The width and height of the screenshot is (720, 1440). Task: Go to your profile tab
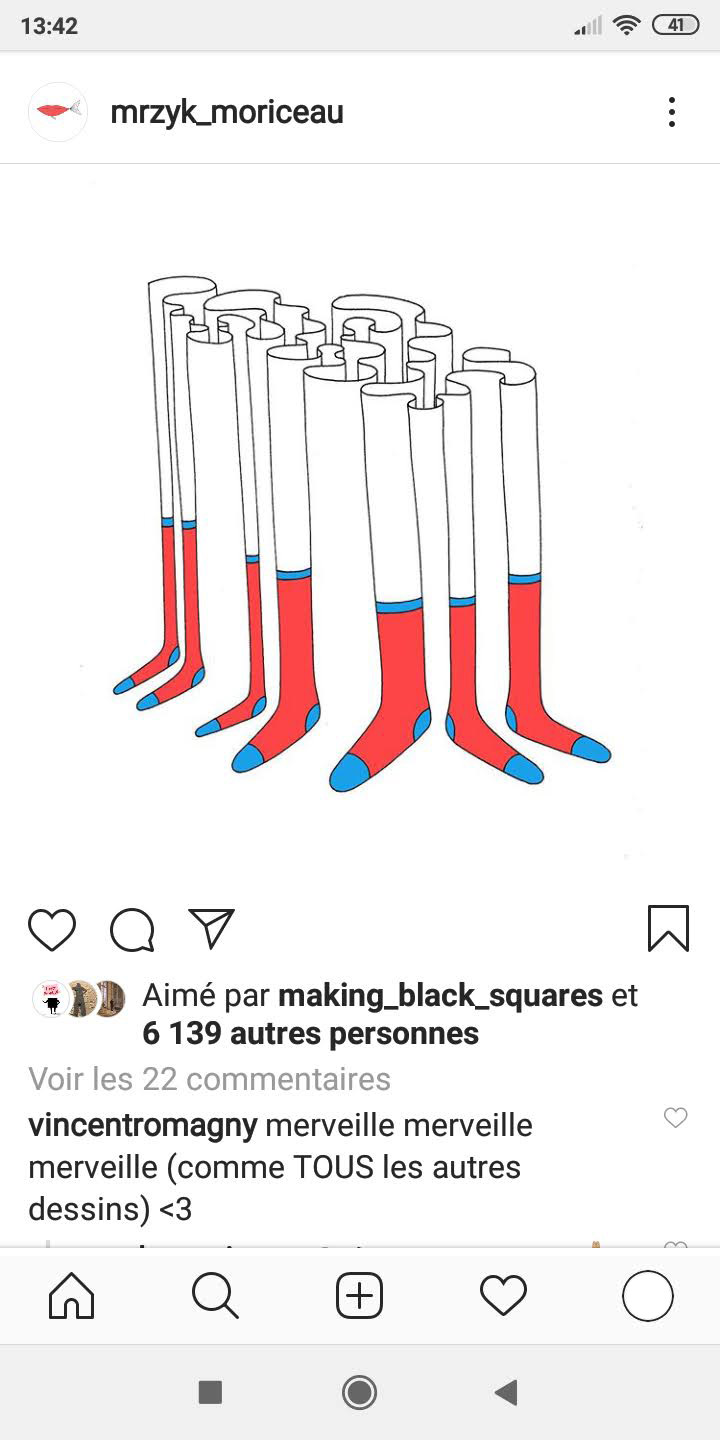pos(647,1297)
